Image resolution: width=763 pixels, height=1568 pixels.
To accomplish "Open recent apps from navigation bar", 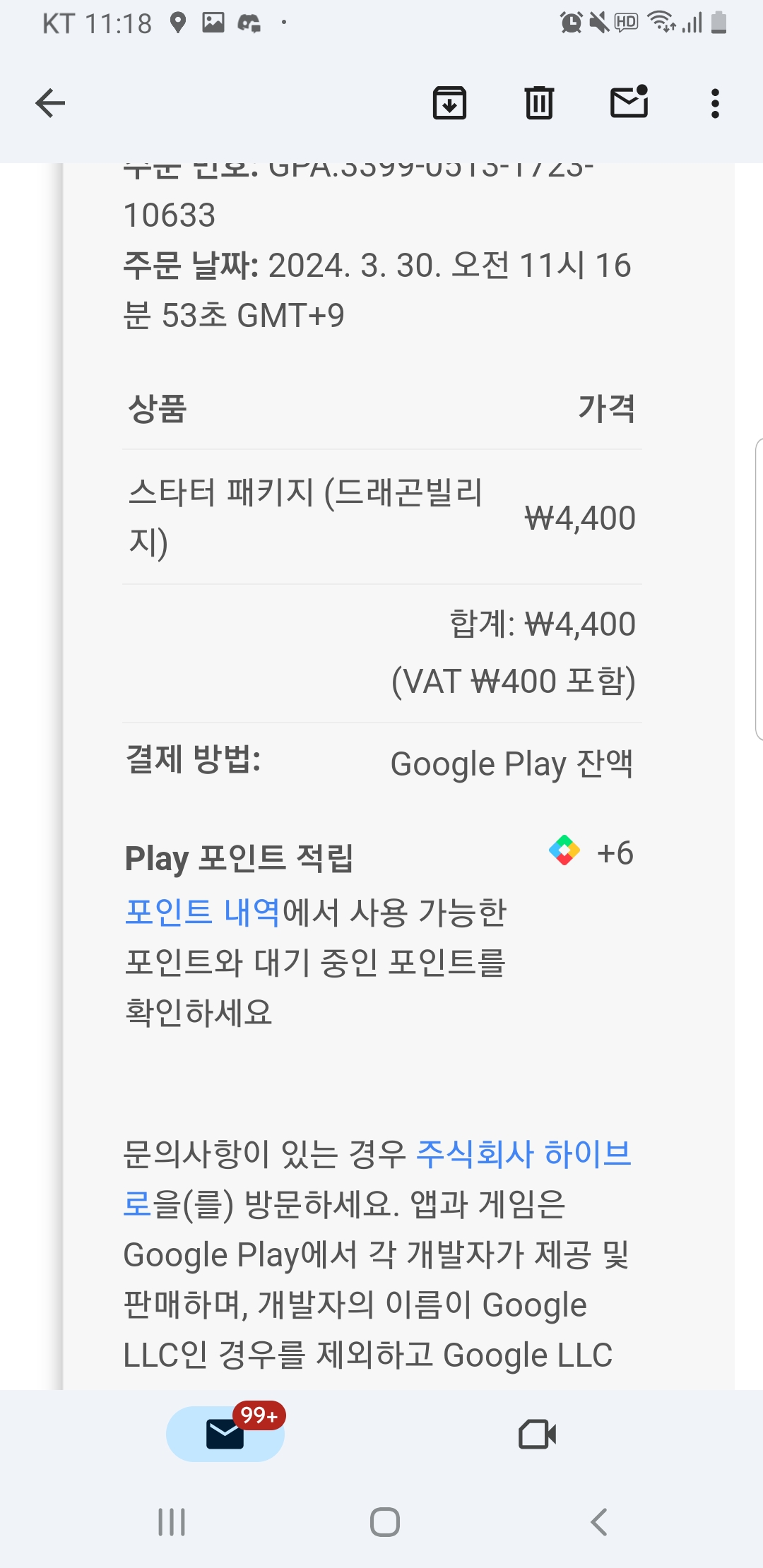I will coord(172,1521).
